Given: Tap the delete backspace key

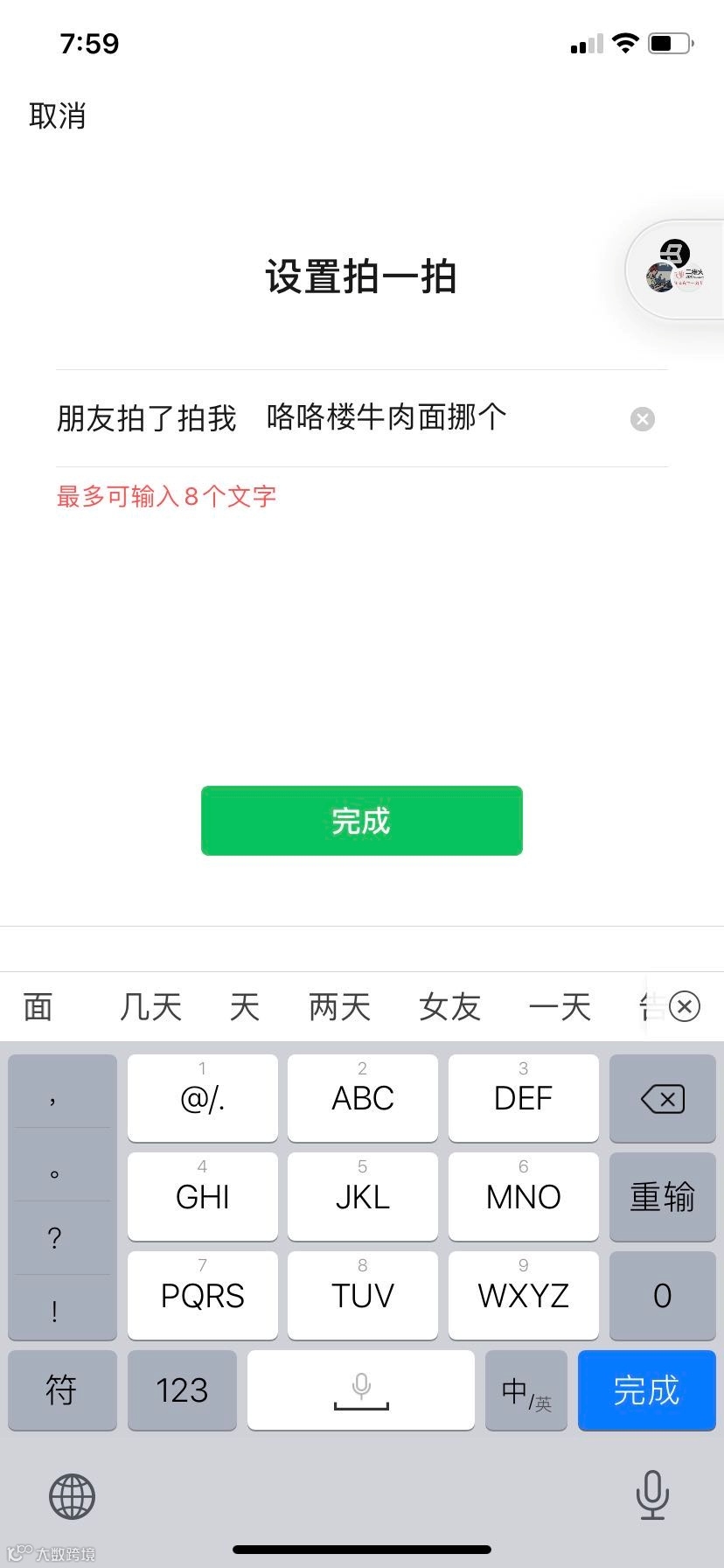Looking at the screenshot, I should 662,1099.
